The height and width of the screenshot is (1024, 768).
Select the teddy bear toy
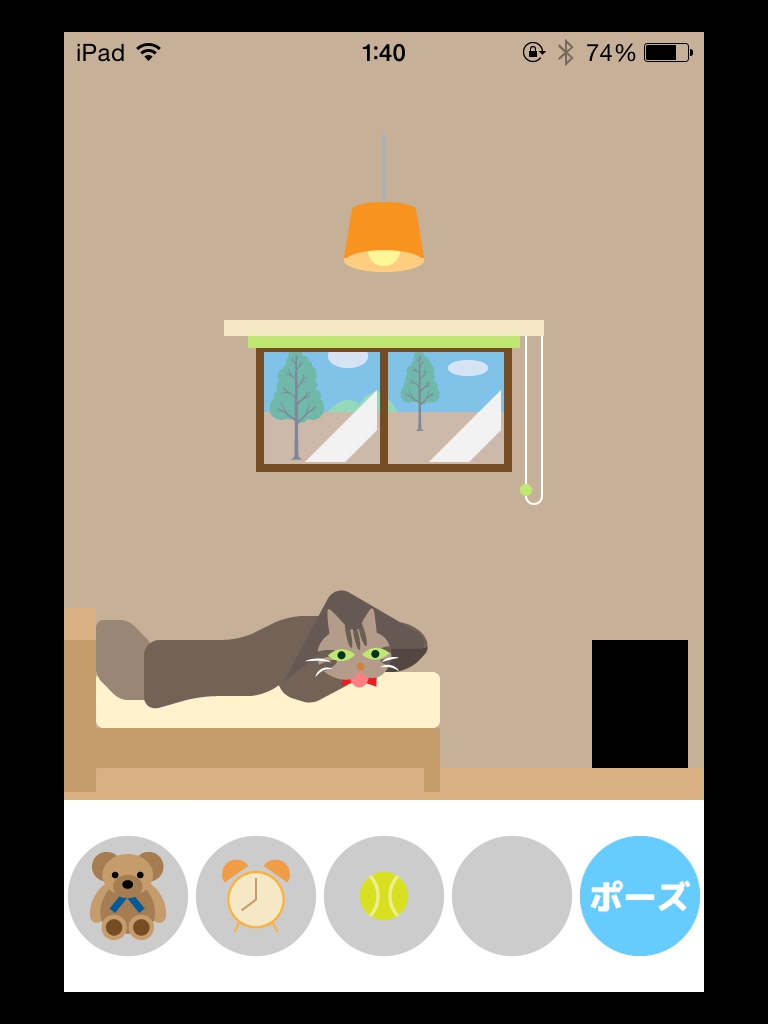click(x=128, y=896)
